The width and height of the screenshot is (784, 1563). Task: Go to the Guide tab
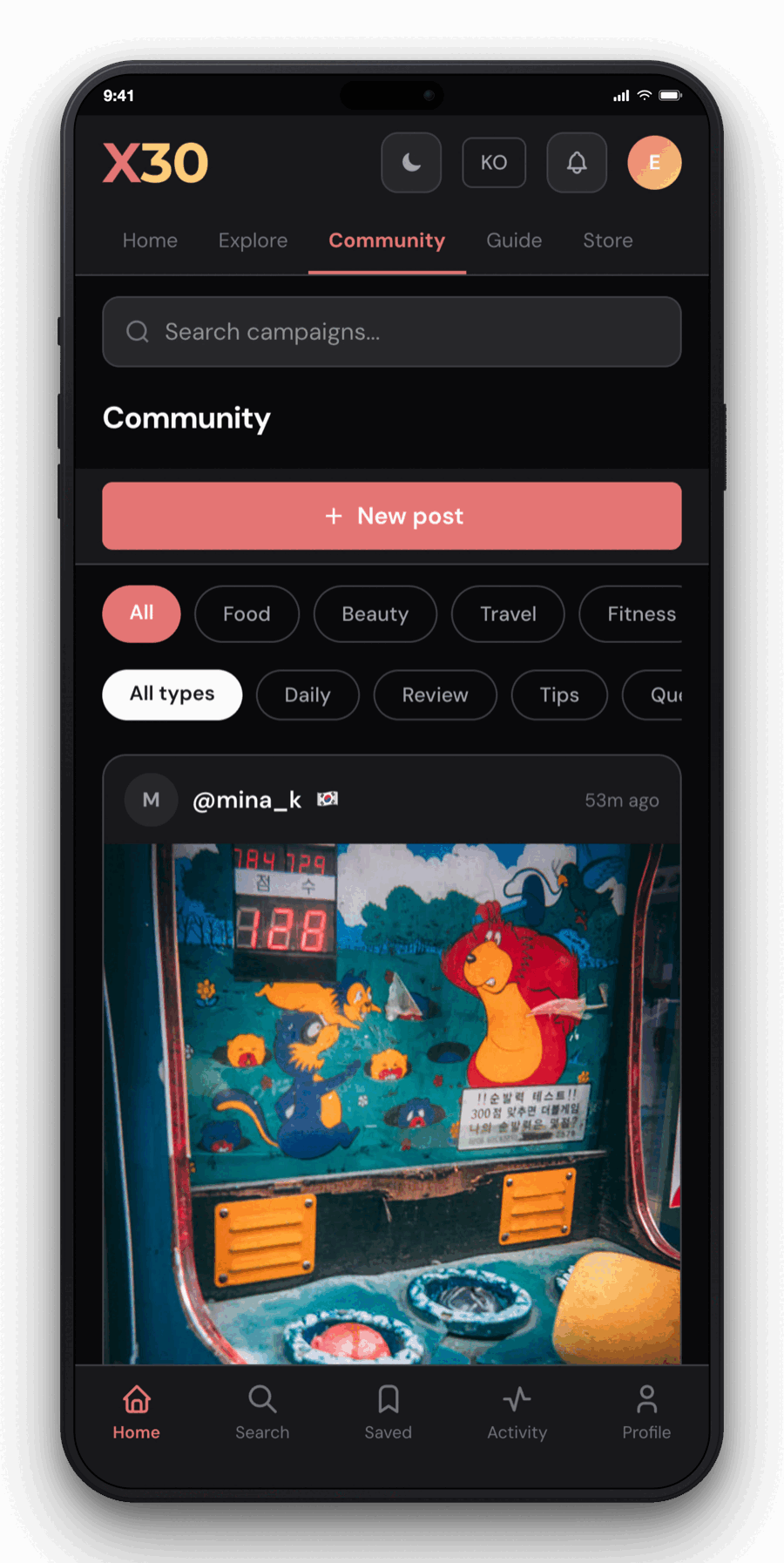[x=514, y=240]
